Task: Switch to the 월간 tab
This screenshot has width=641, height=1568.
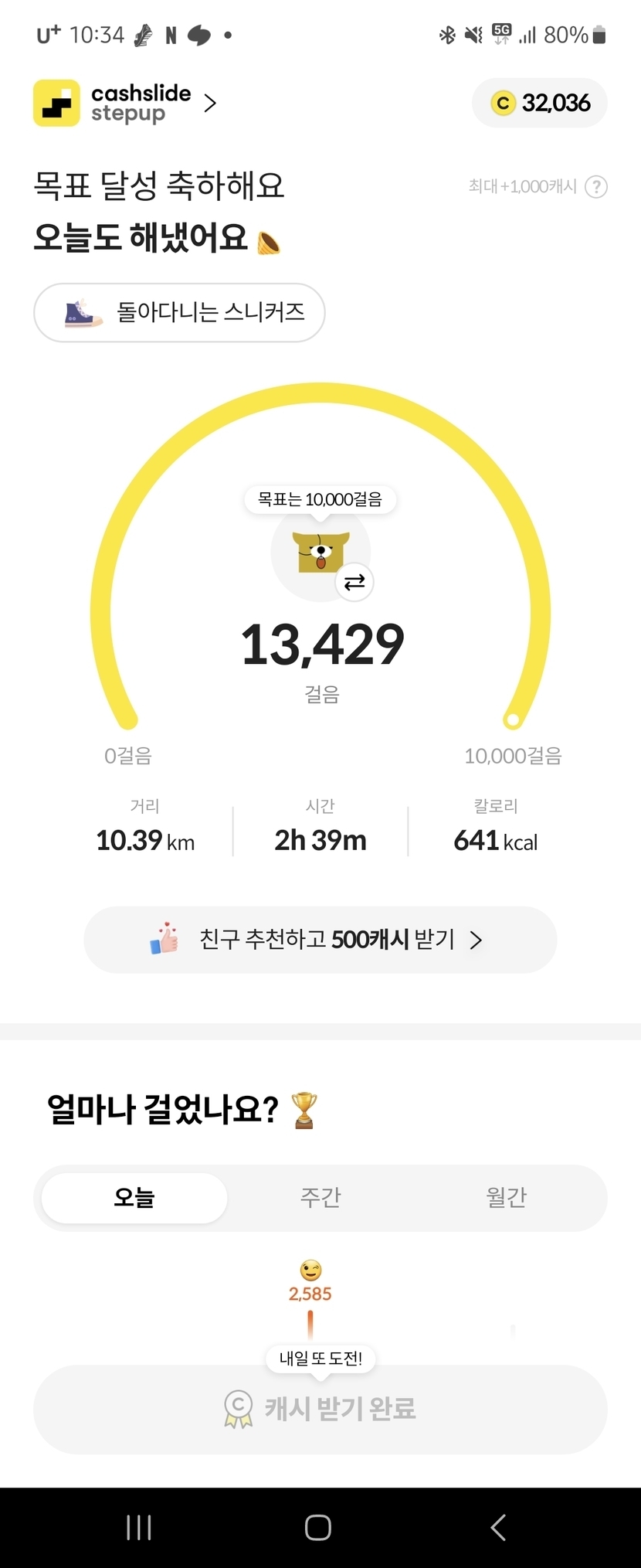Action: point(507,1198)
